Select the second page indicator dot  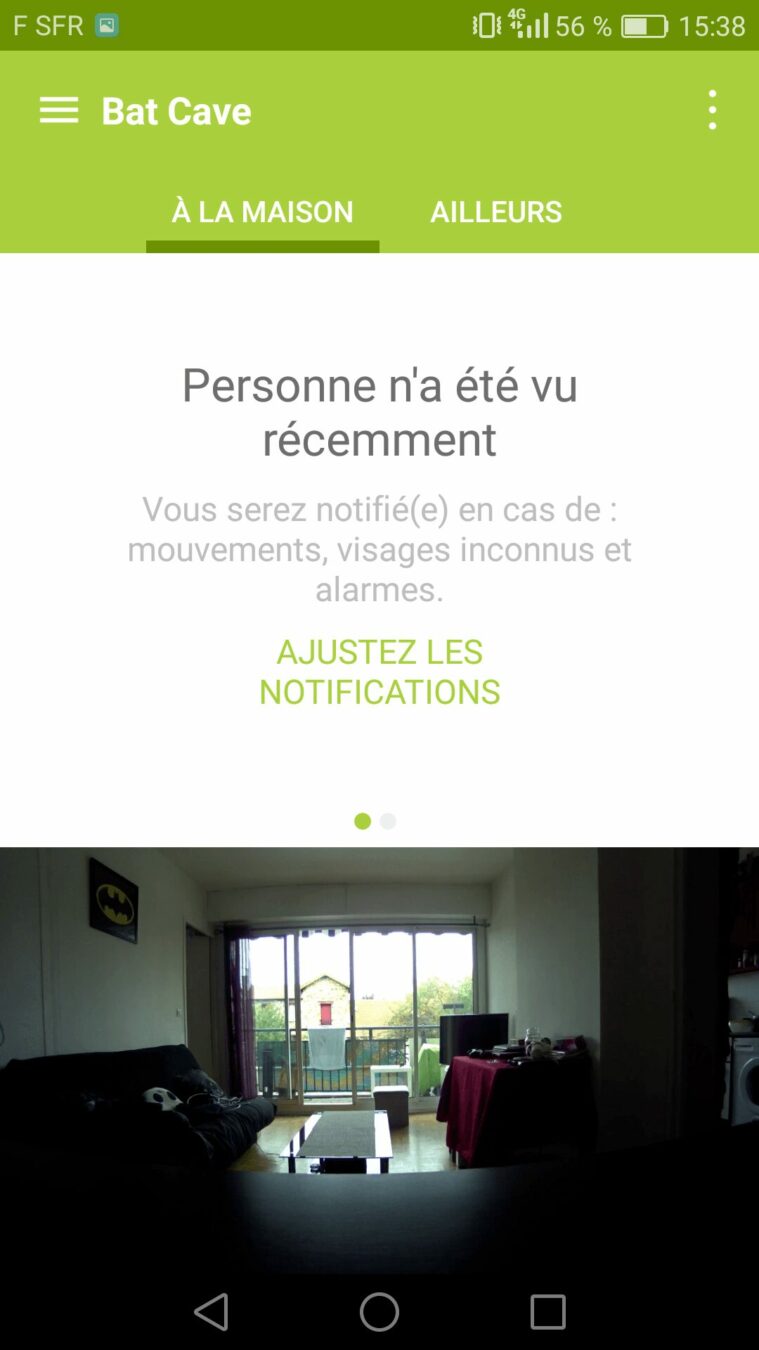[x=389, y=821]
